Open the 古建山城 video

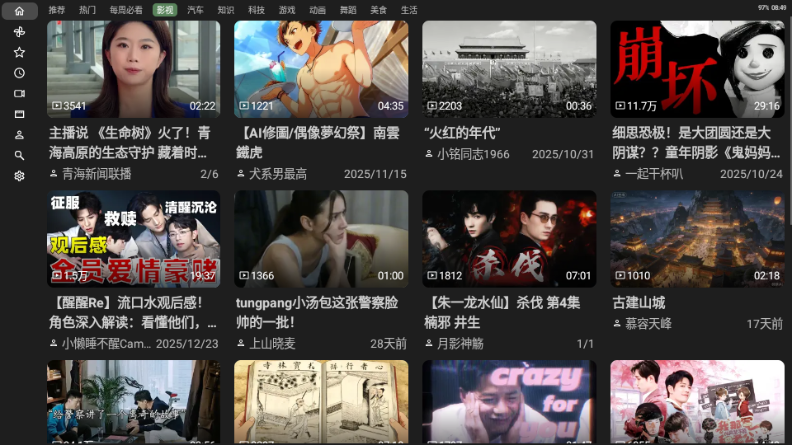pyautogui.click(x=697, y=239)
